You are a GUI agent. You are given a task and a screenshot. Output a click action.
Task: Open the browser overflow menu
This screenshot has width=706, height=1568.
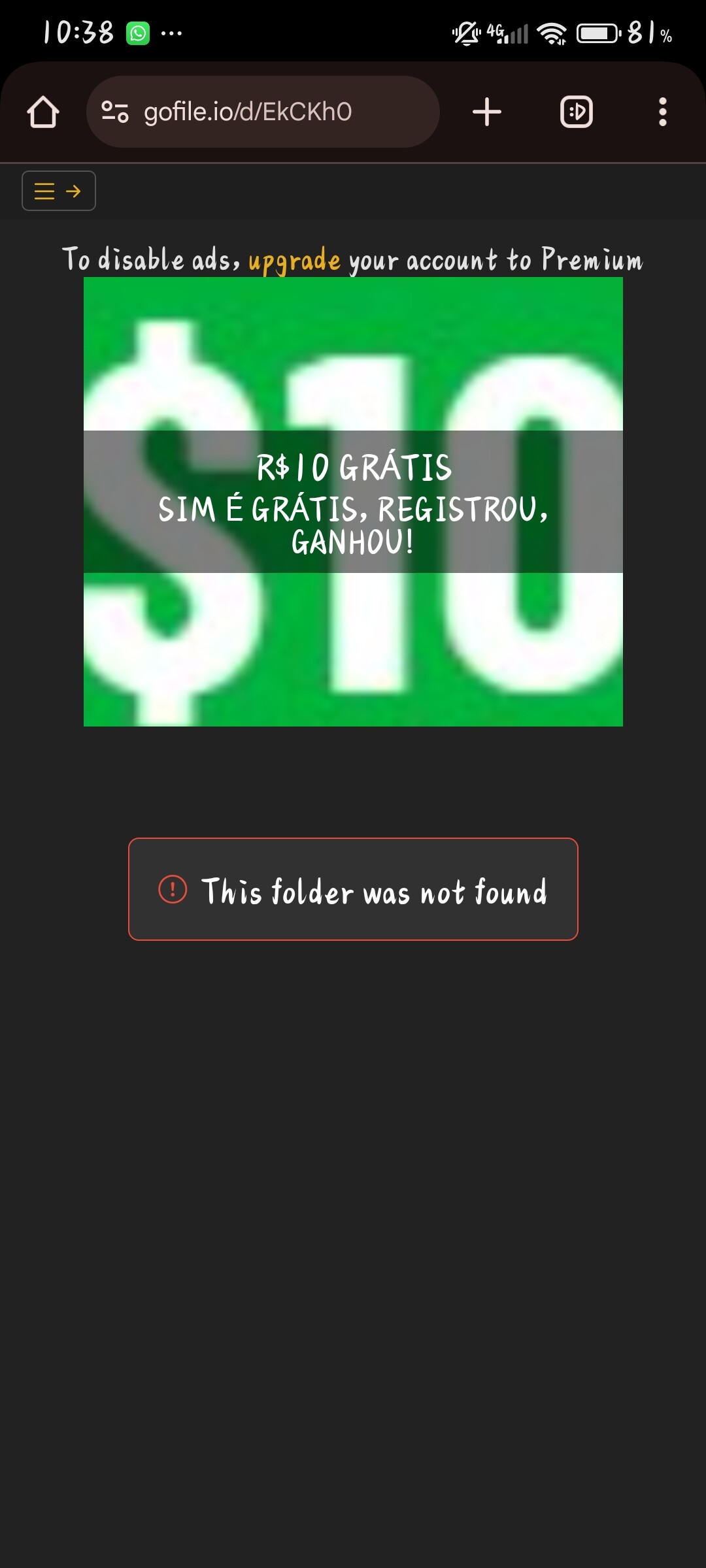(663, 112)
